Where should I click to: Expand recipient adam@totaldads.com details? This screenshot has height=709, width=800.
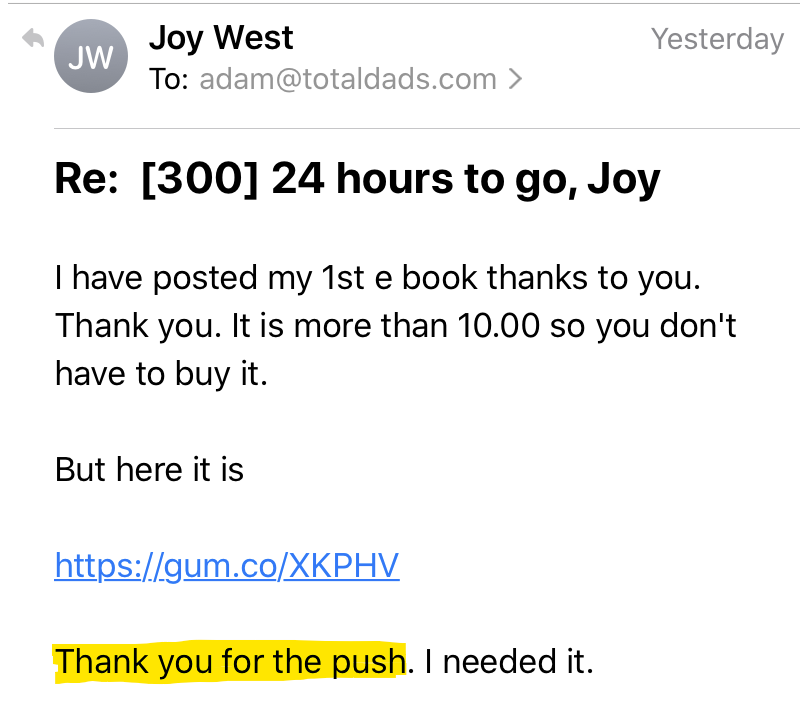pyautogui.click(x=516, y=79)
